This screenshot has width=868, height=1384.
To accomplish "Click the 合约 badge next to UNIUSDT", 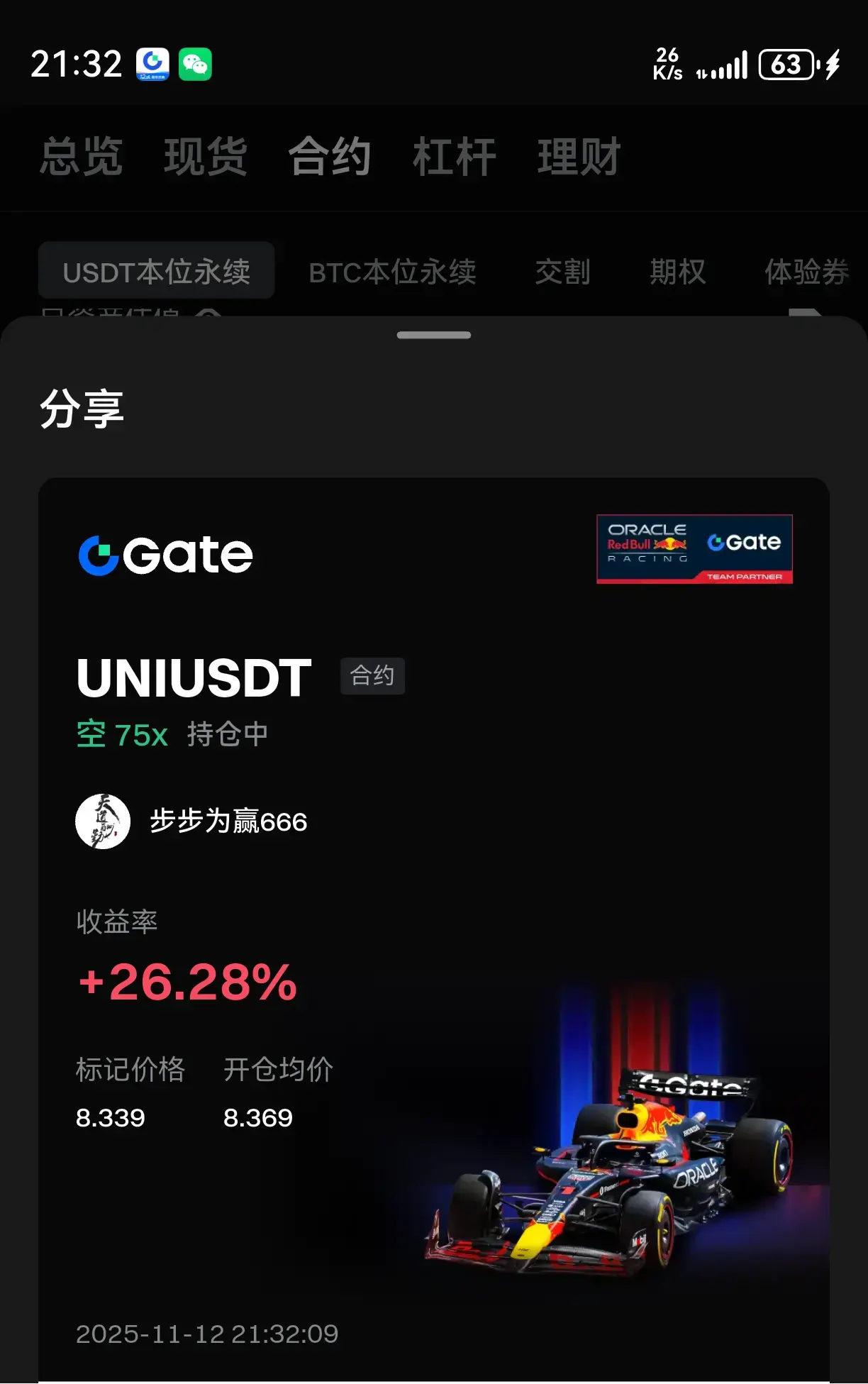I will pyautogui.click(x=372, y=675).
